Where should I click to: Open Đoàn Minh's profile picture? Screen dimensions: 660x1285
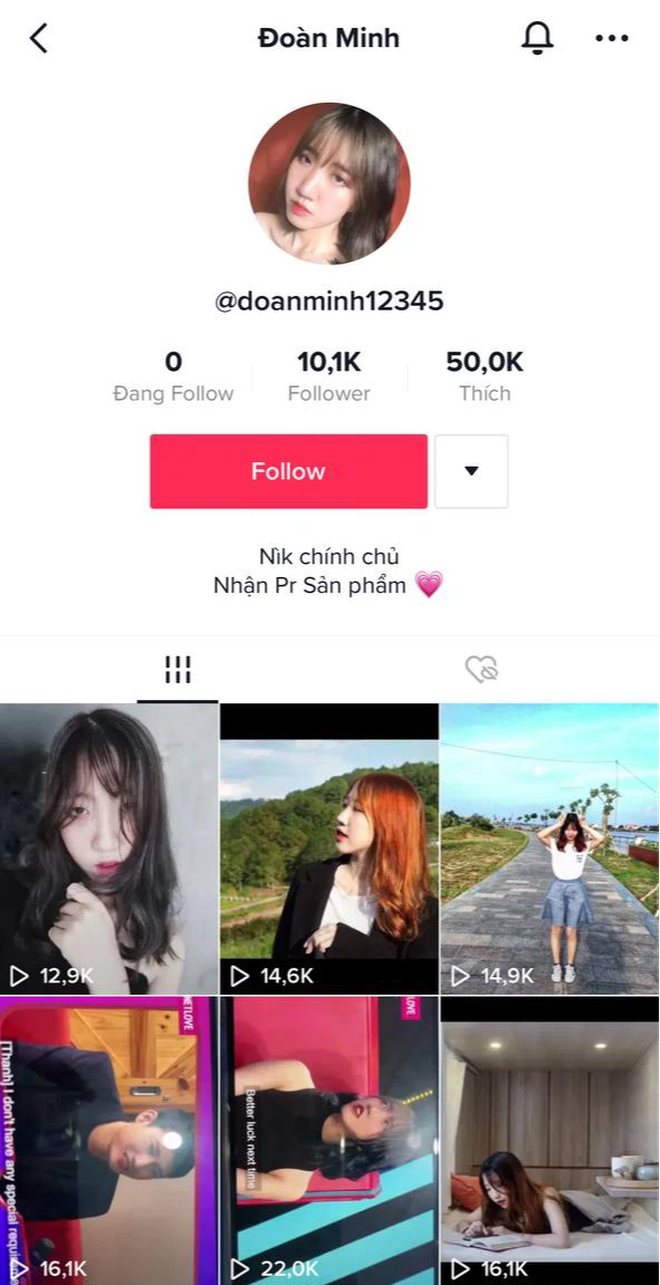coord(329,183)
